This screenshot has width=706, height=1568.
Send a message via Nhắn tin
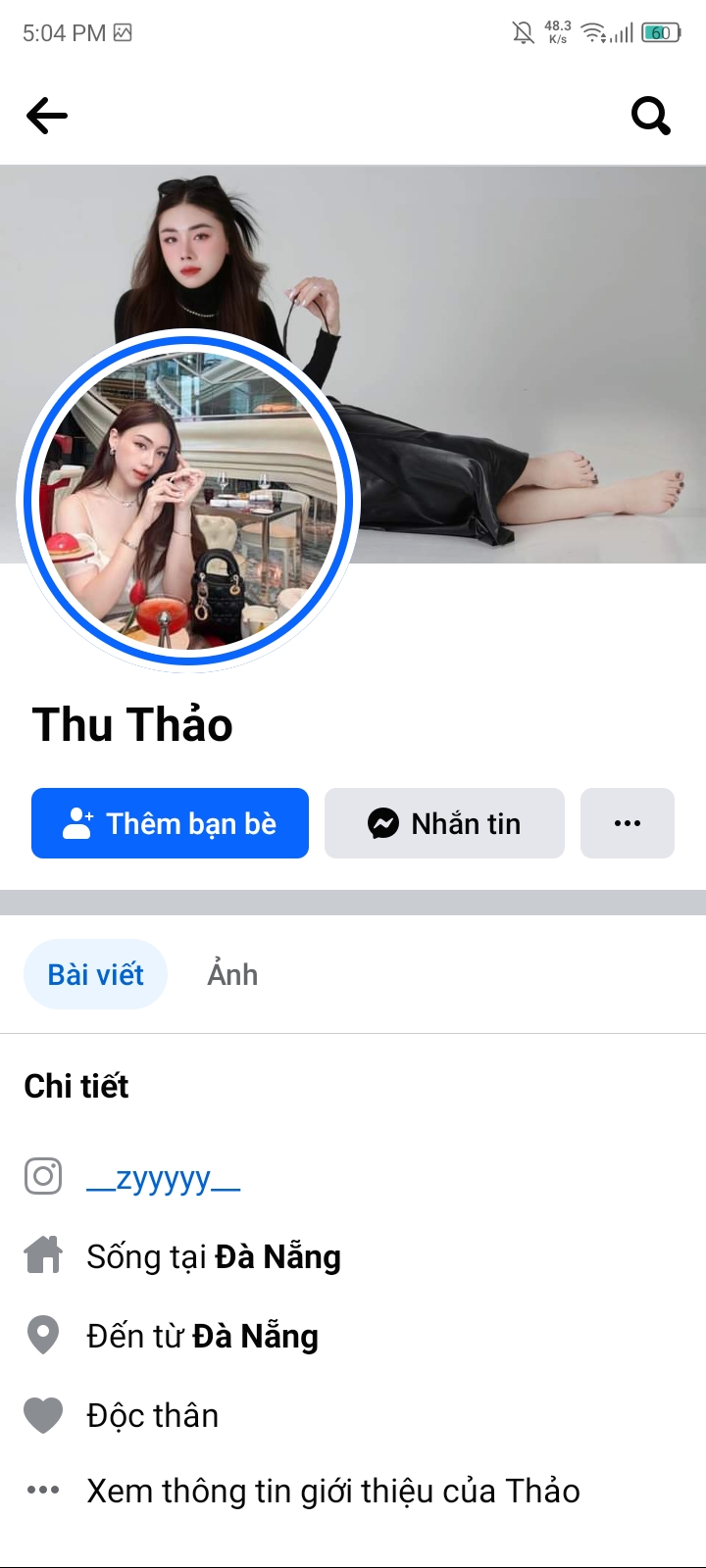click(444, 823)
